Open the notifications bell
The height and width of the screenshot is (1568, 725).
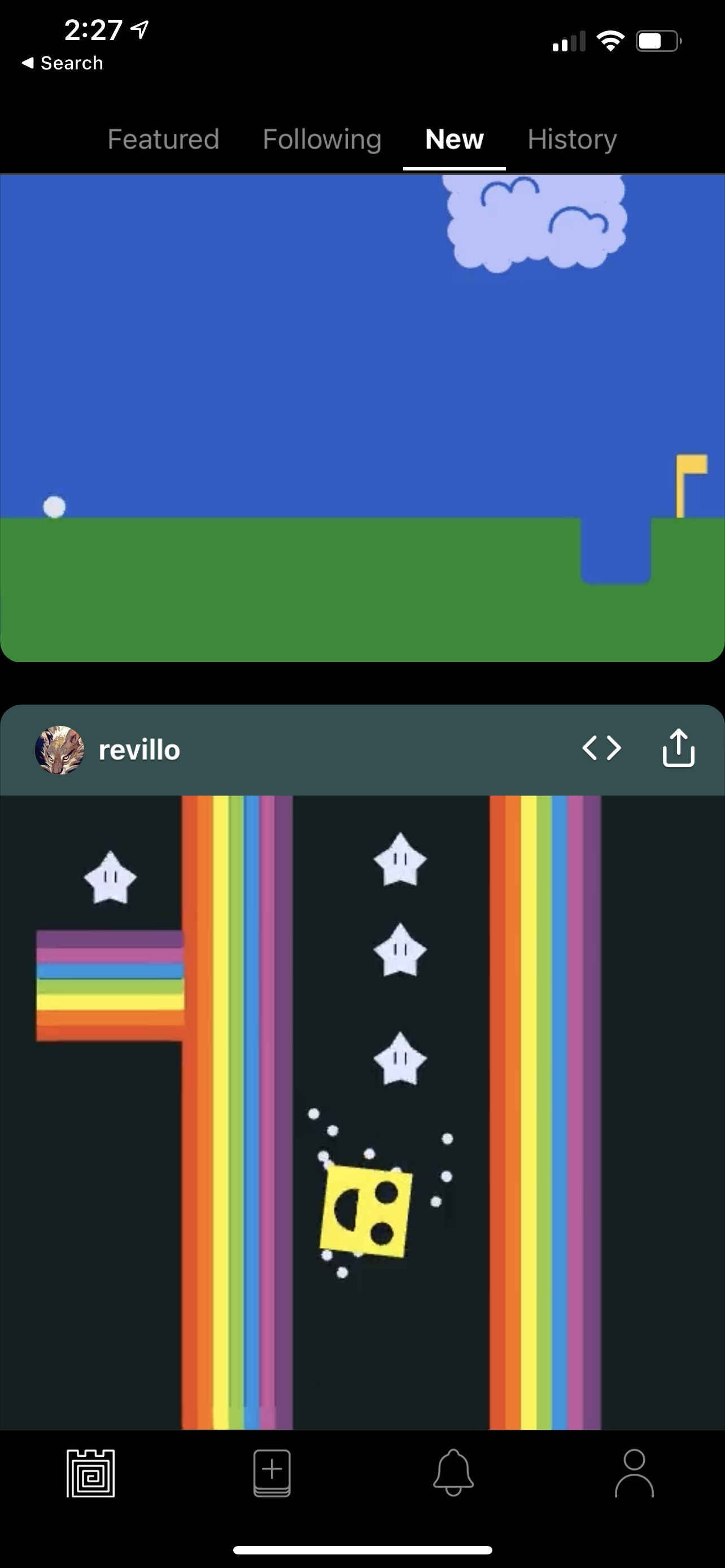(x=453, y=1473)
